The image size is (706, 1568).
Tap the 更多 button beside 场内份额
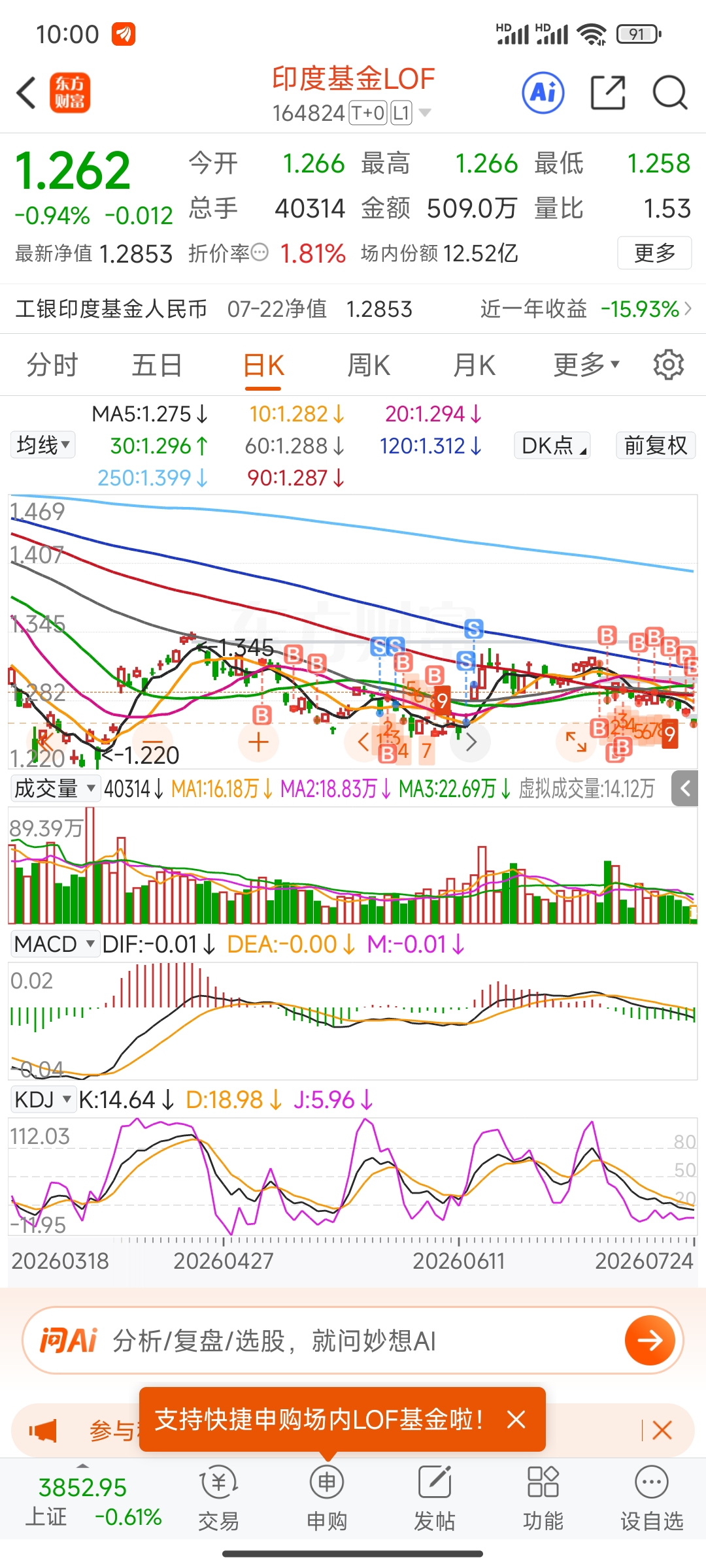[654, 253]
